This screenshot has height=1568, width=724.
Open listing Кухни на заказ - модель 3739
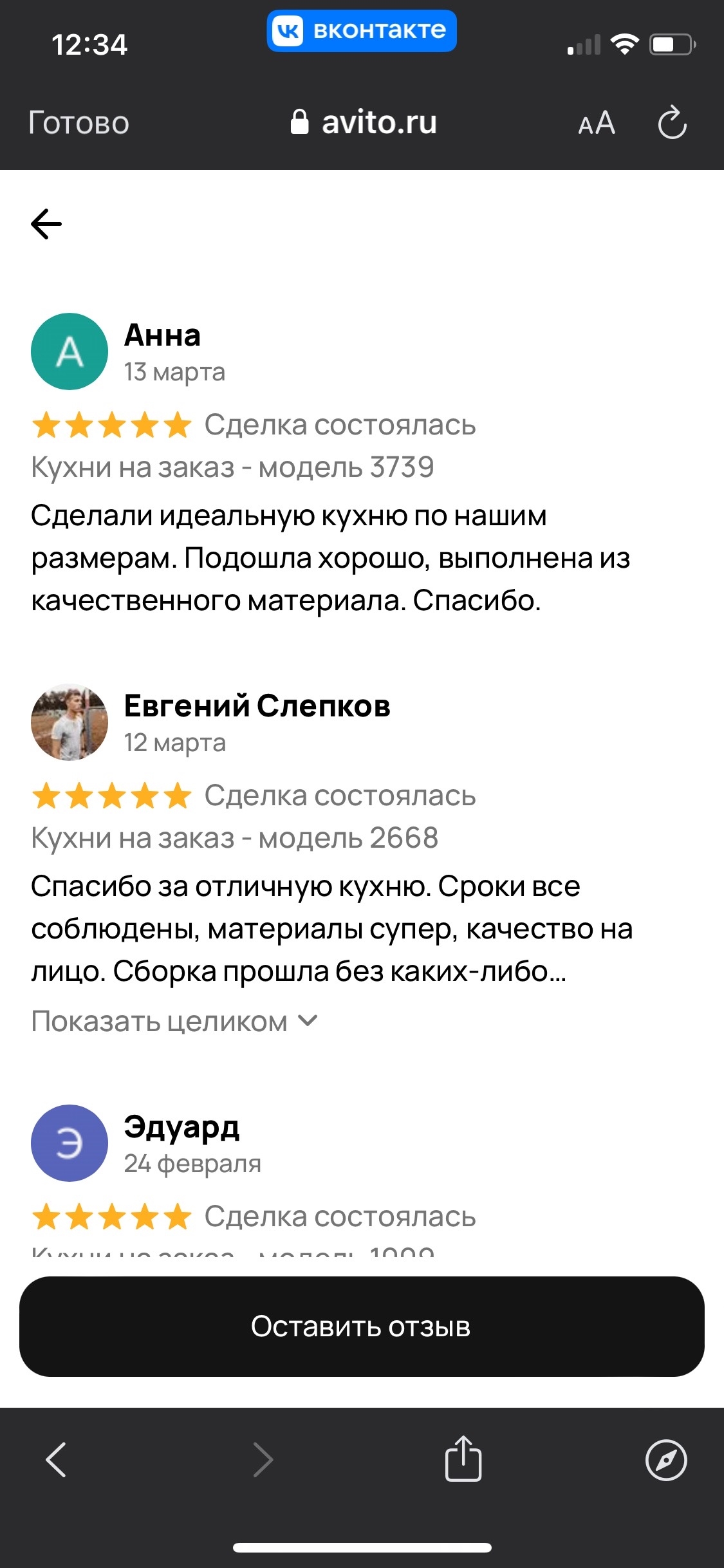point(232,467)
